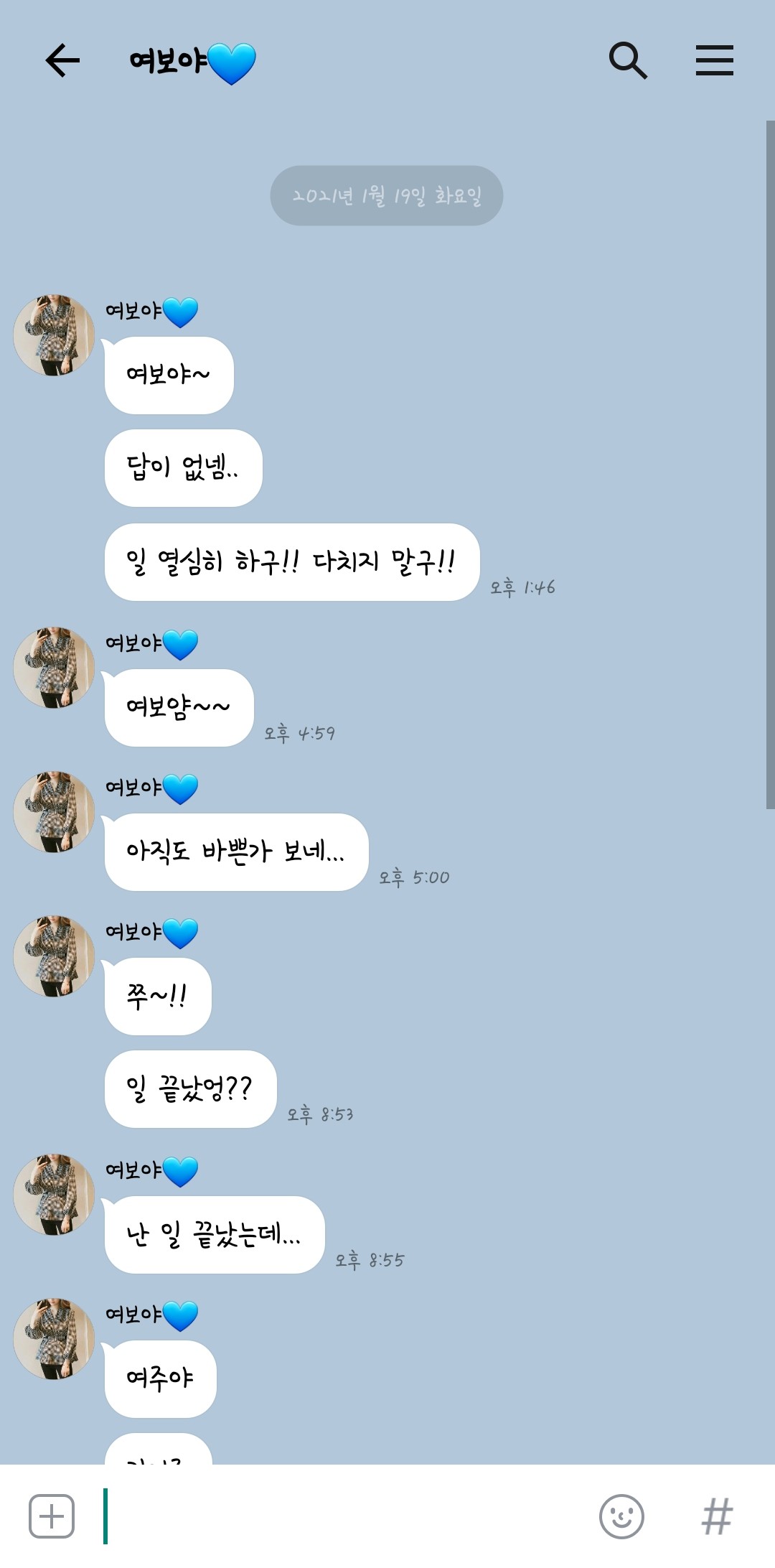Open the plus attachment menu
Image resolution: width=775 pixels, height=1568 pixels.
[52, 1516]
